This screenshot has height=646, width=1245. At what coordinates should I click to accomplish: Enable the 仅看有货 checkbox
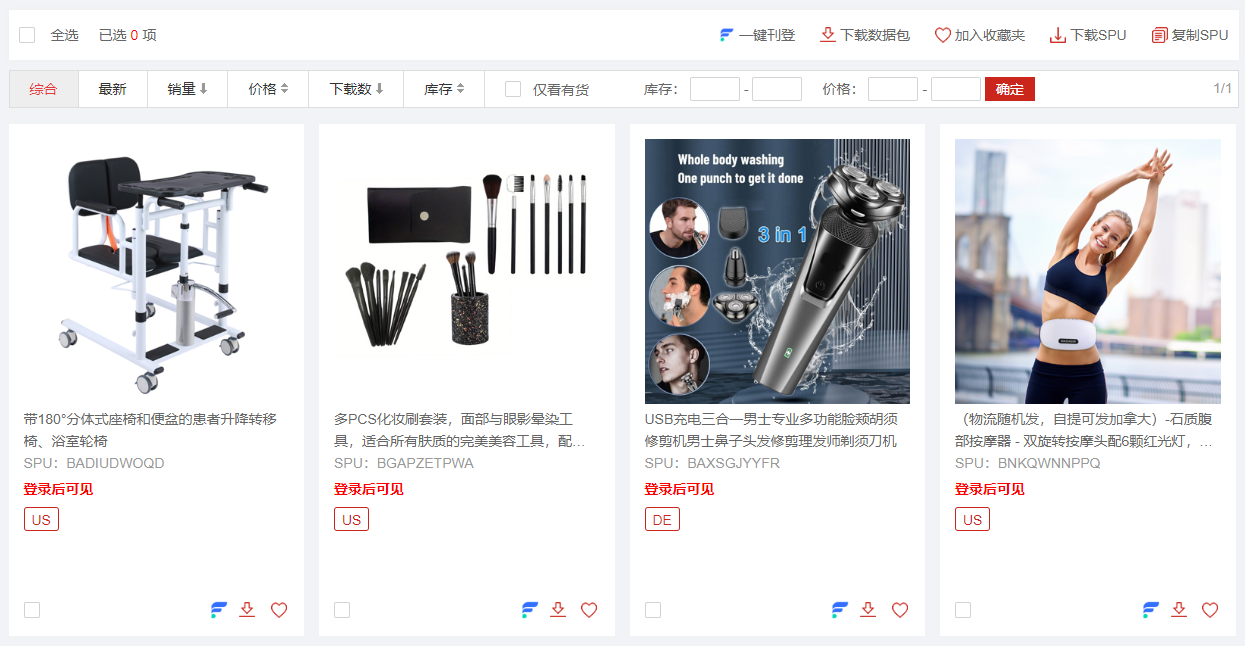[x=513, y=89]
